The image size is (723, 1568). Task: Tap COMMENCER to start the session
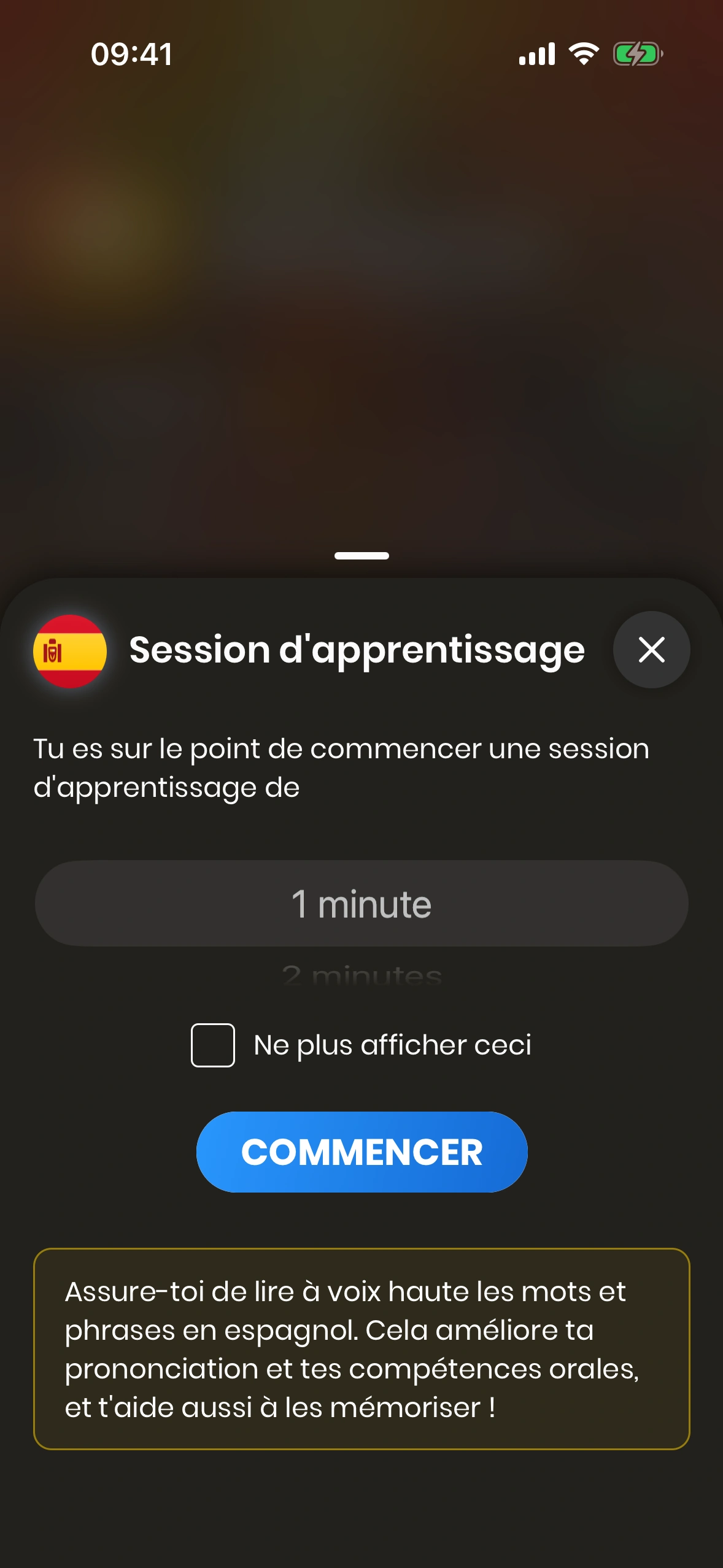pyautogui.click(x=361, y=1152)
